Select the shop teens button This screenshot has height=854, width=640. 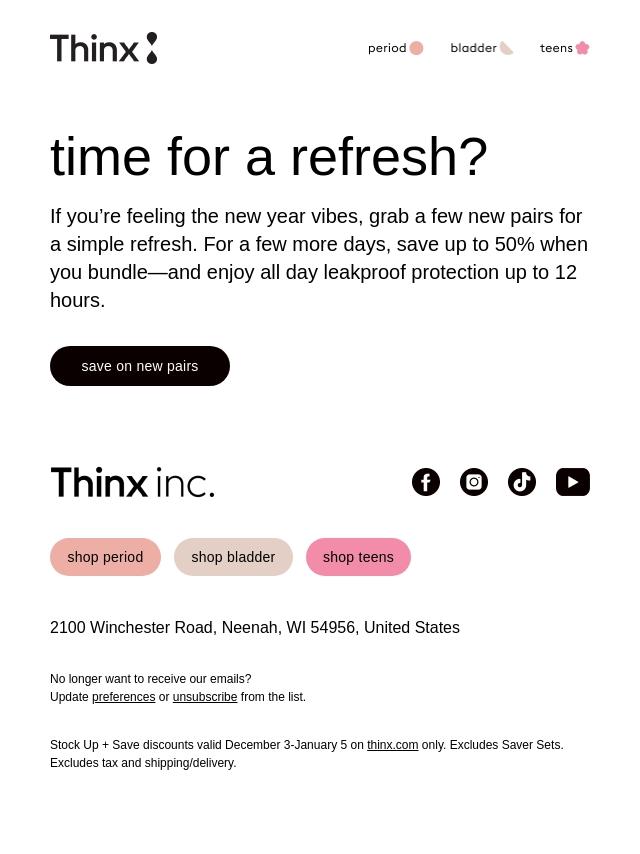click(358, 557)
